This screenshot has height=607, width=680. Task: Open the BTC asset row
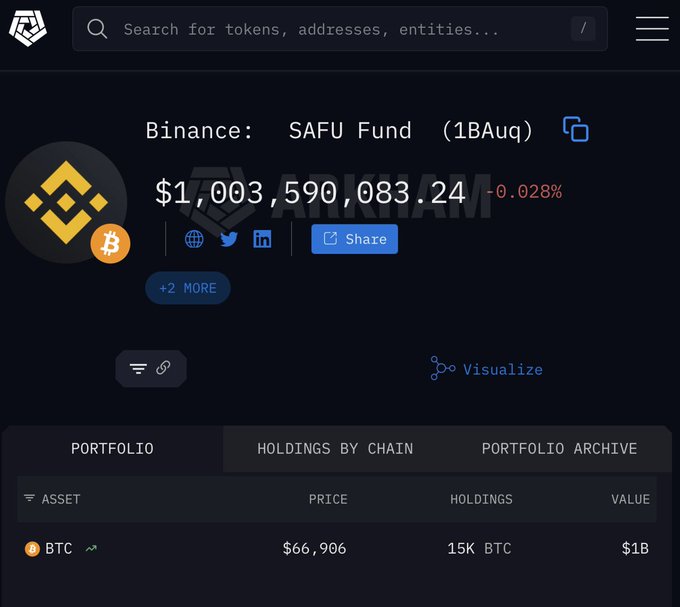(x=59, y=548)
